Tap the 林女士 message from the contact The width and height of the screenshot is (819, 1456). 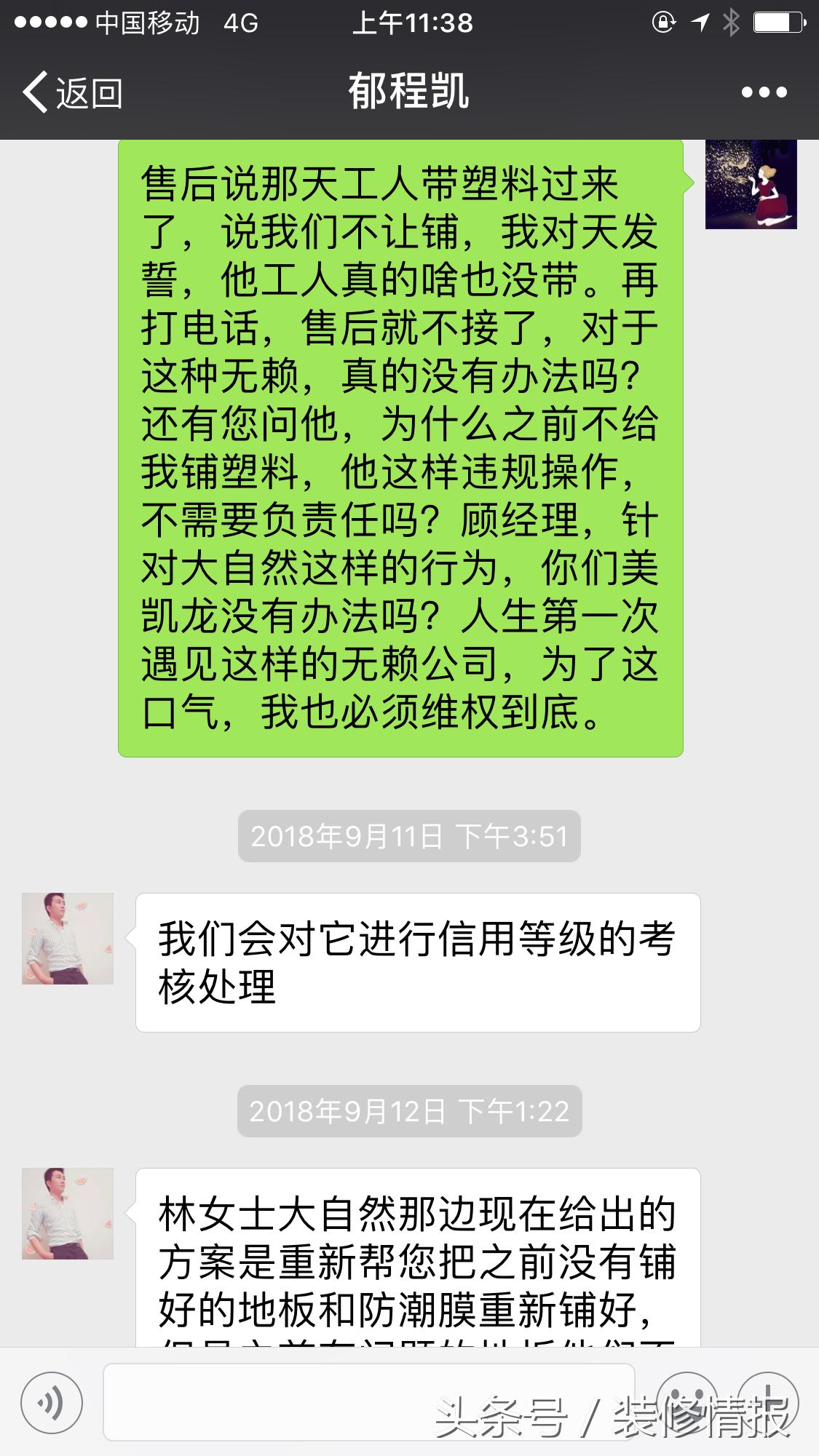click(x=415, y=1259)
